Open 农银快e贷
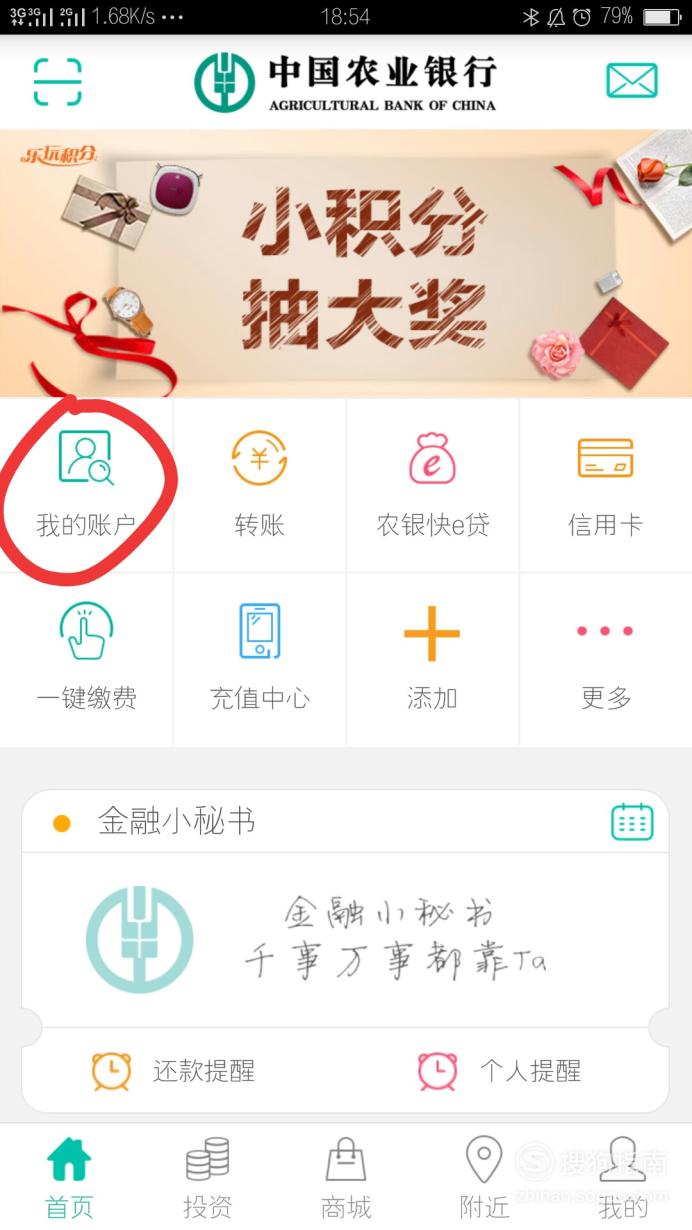This screenshot has height=1230, width=692. point(432,484)
